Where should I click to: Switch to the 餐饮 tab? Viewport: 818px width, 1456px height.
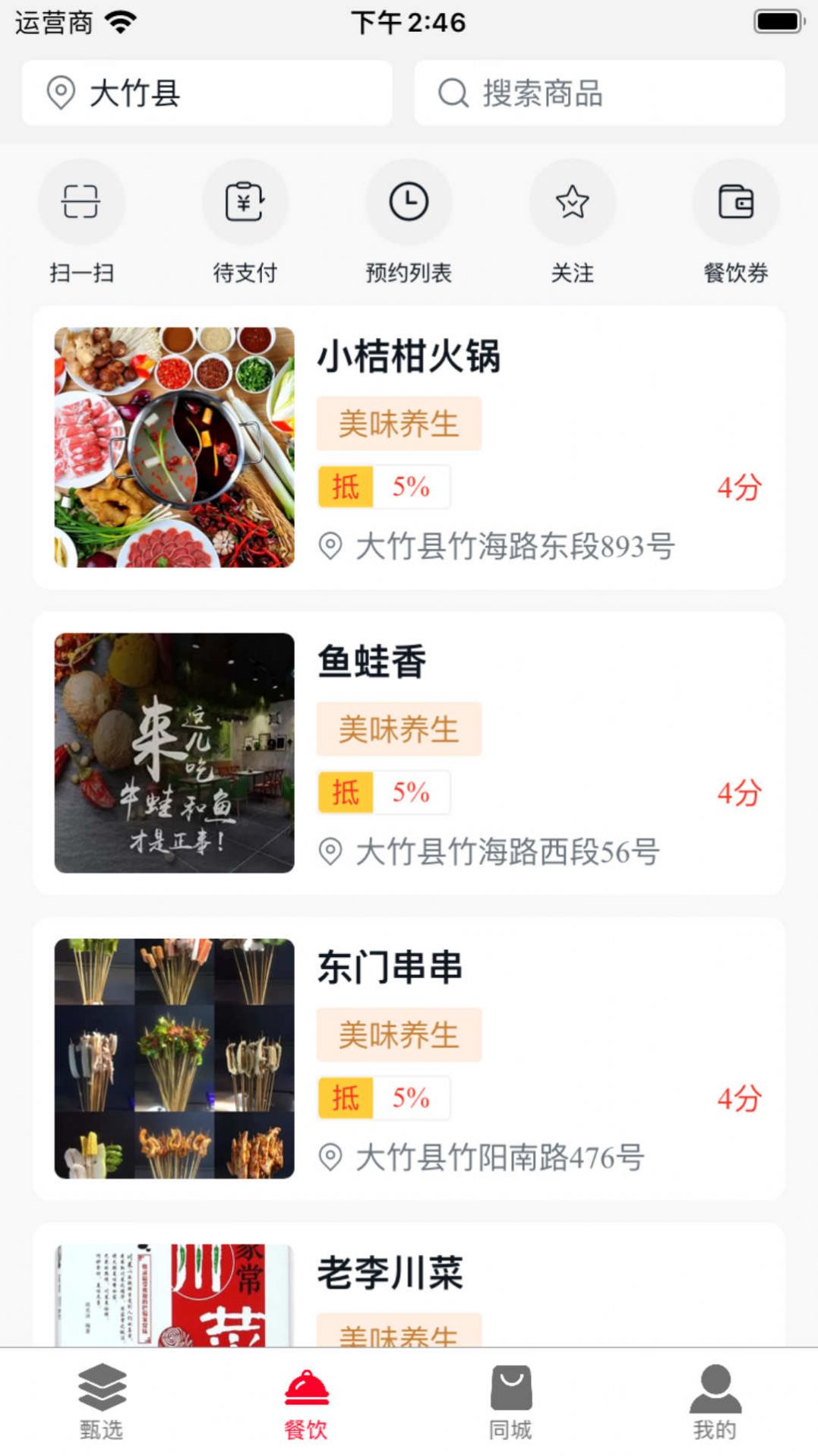click(x=306, y=1402)
